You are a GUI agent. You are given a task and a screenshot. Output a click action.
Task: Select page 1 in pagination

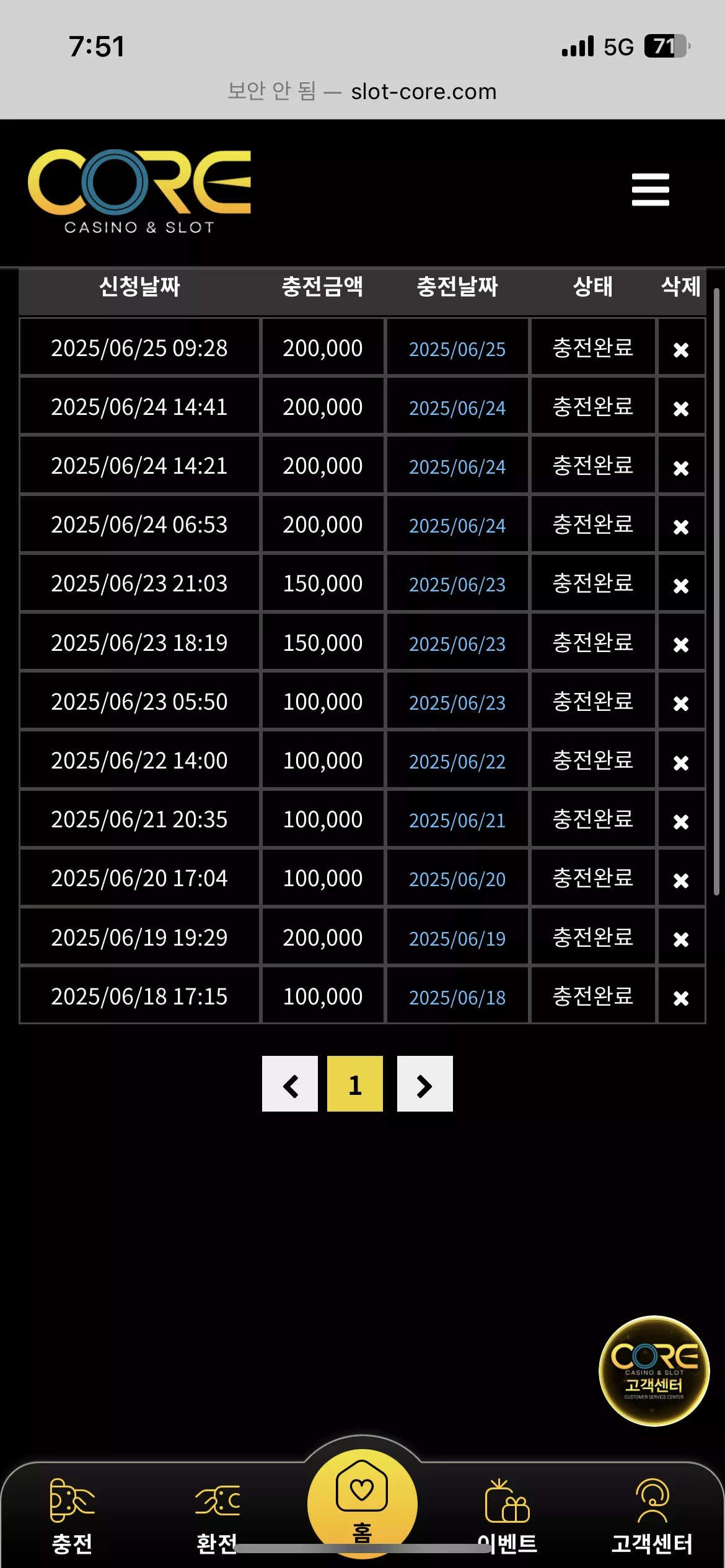coord(355,1084)
